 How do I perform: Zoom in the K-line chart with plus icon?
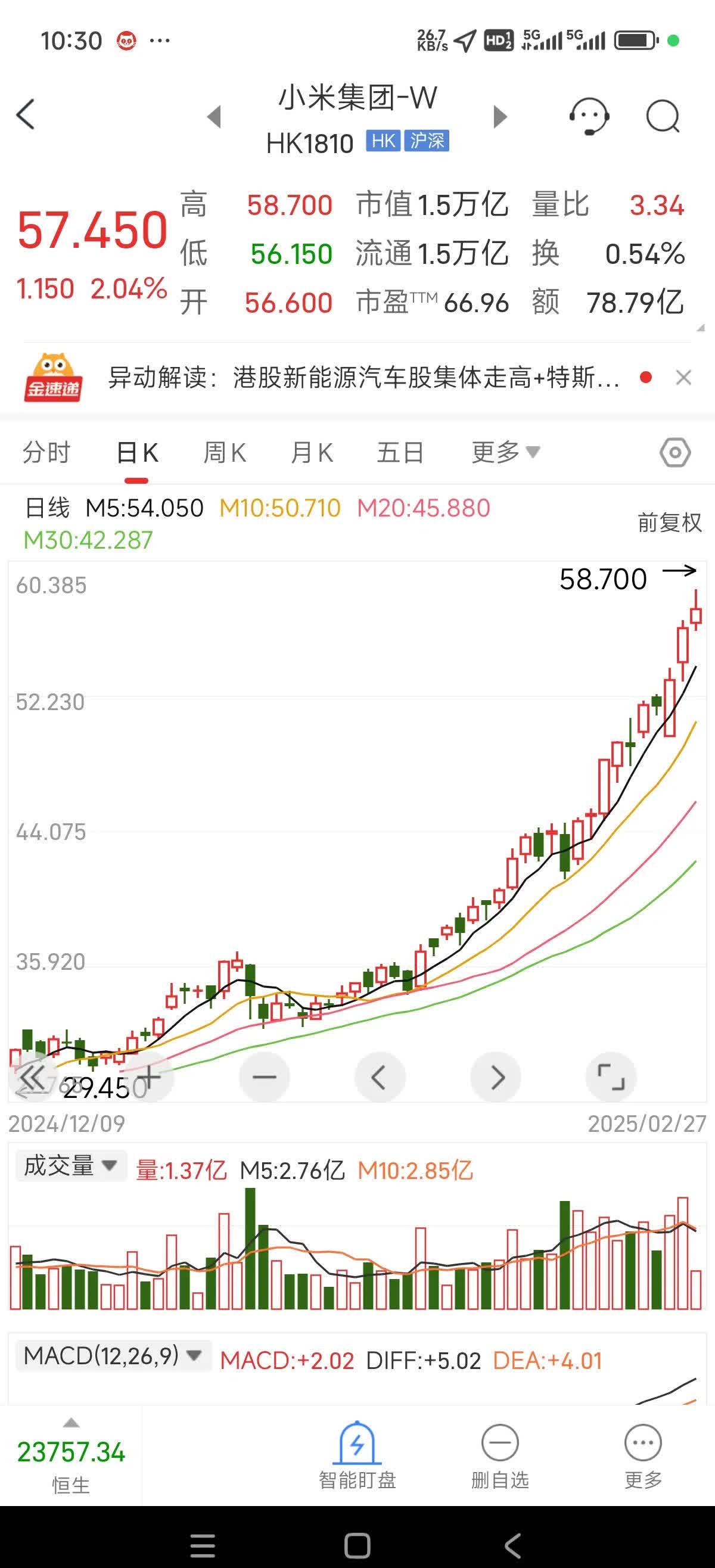pyautogui.click(x=149, y=1076)
